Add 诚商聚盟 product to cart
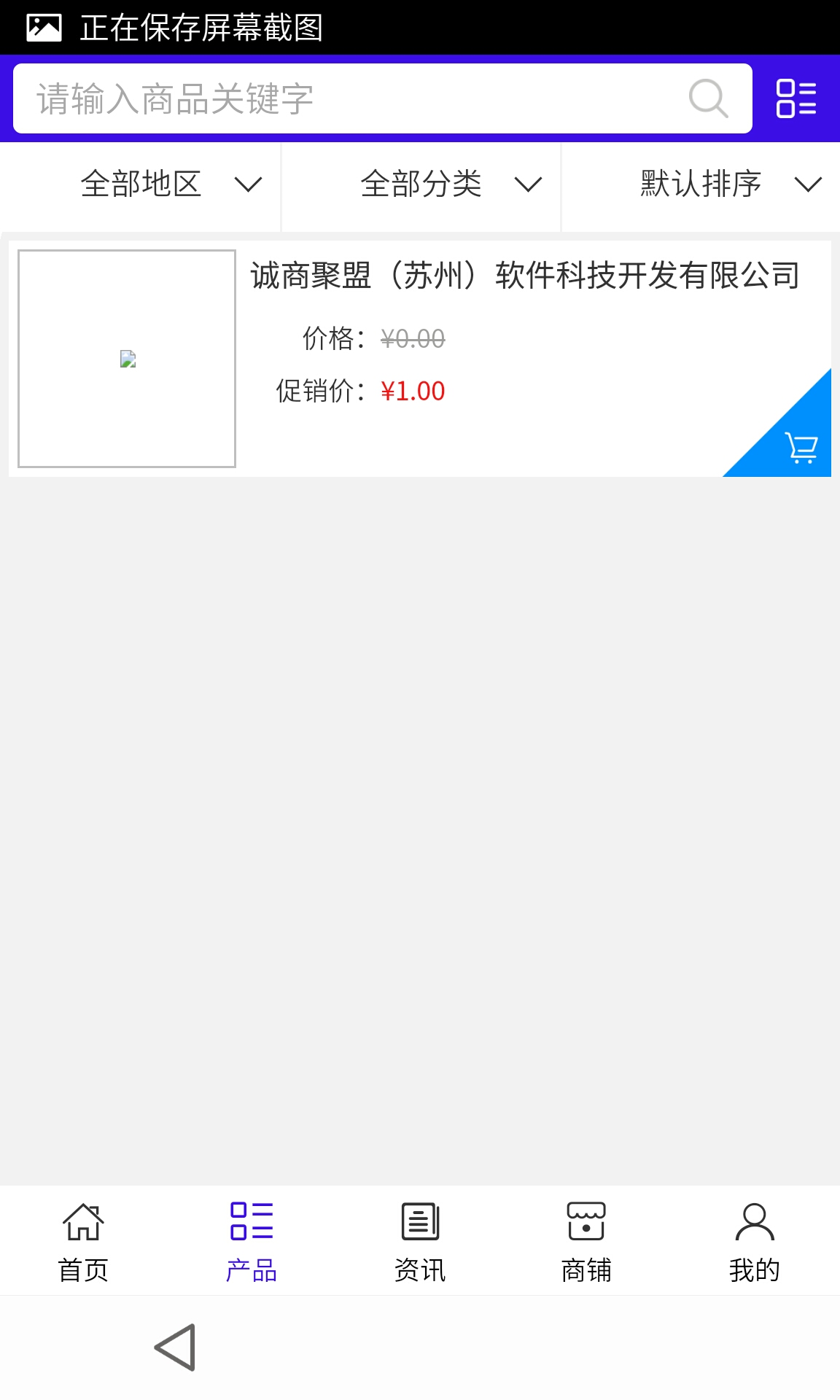Image resolution: width=840 pixels, height=1400 pixels. [x=801, y=448]
